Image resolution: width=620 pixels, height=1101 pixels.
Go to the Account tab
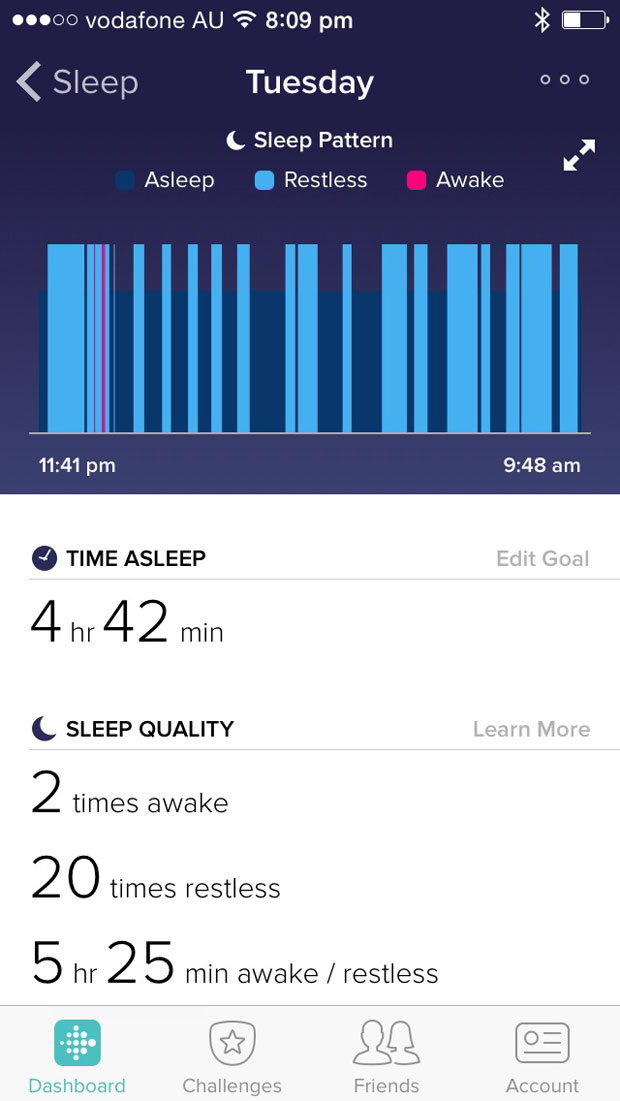542,1058
